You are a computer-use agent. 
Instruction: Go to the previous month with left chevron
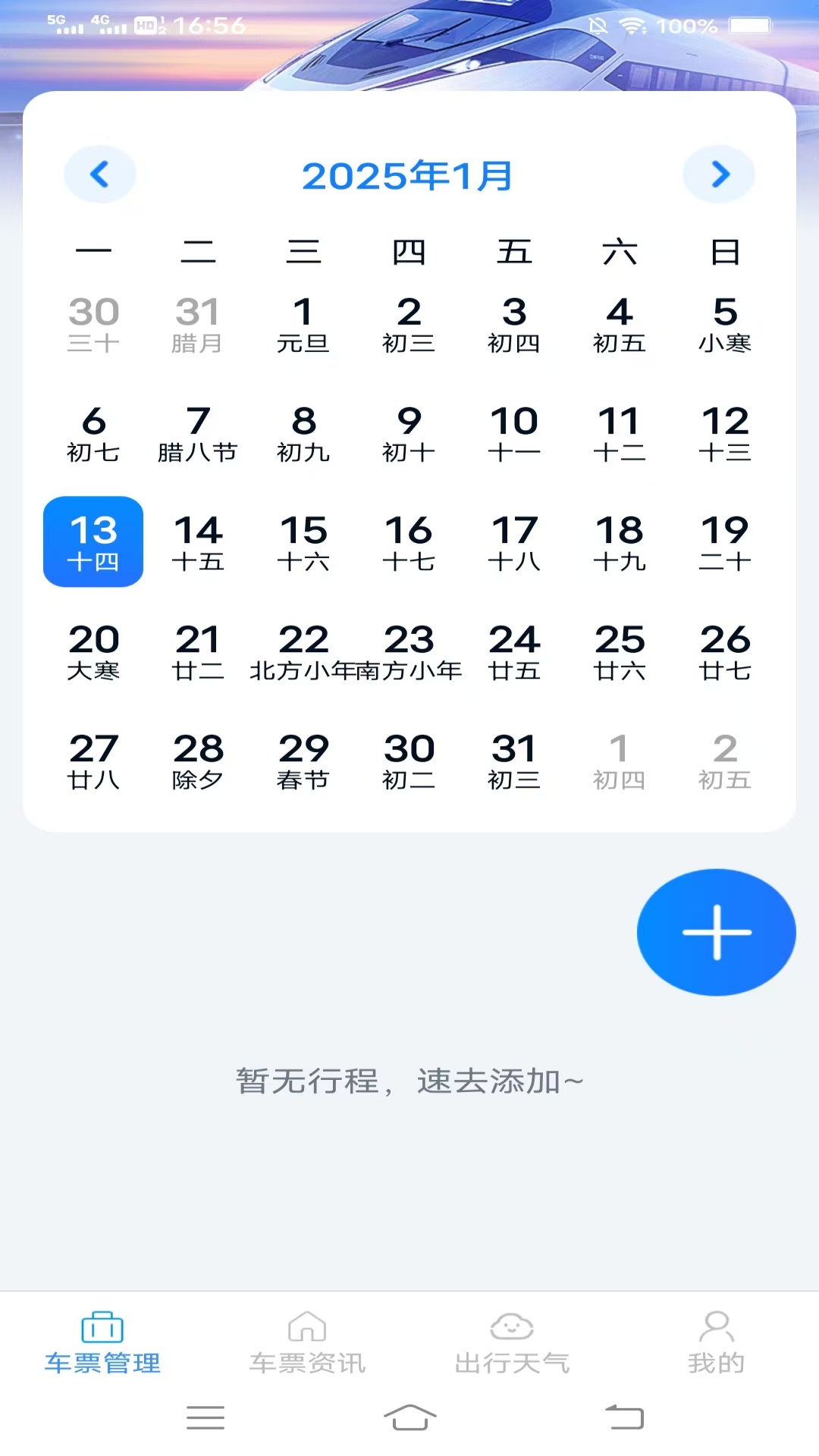click(x=99, y=174)
